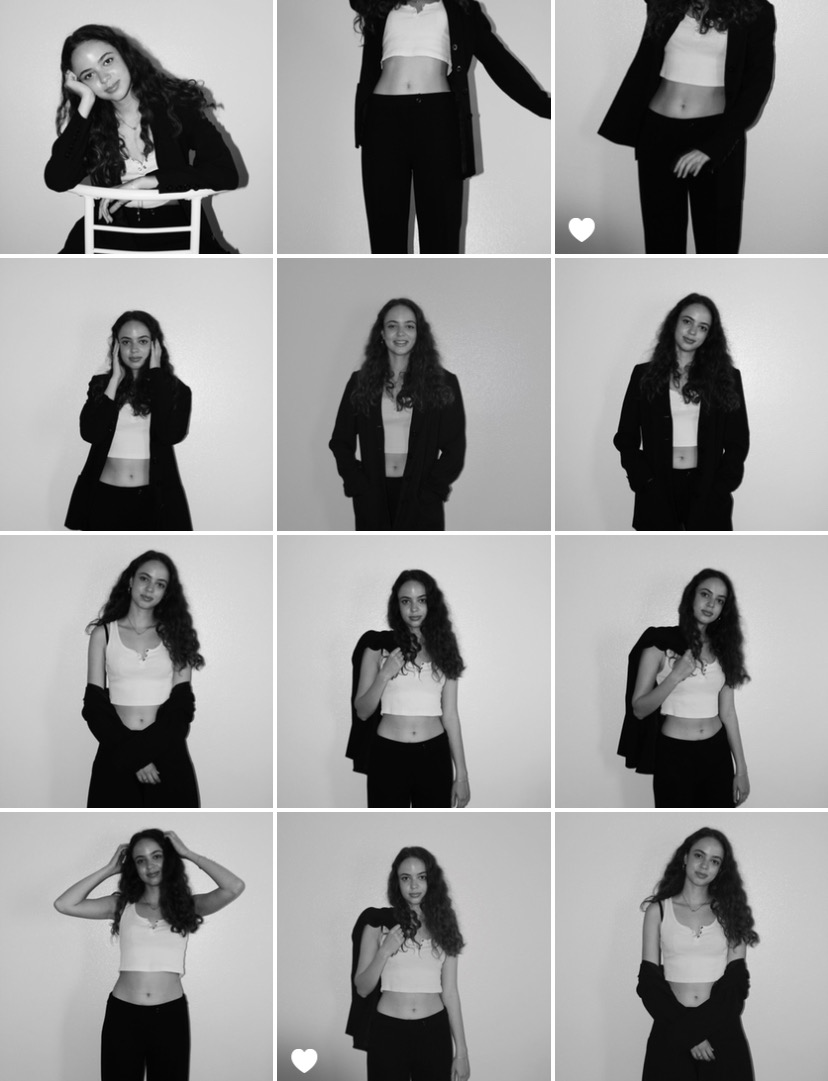
Task: Open the photo of woman seated on white chair
Action: (136, 126)
